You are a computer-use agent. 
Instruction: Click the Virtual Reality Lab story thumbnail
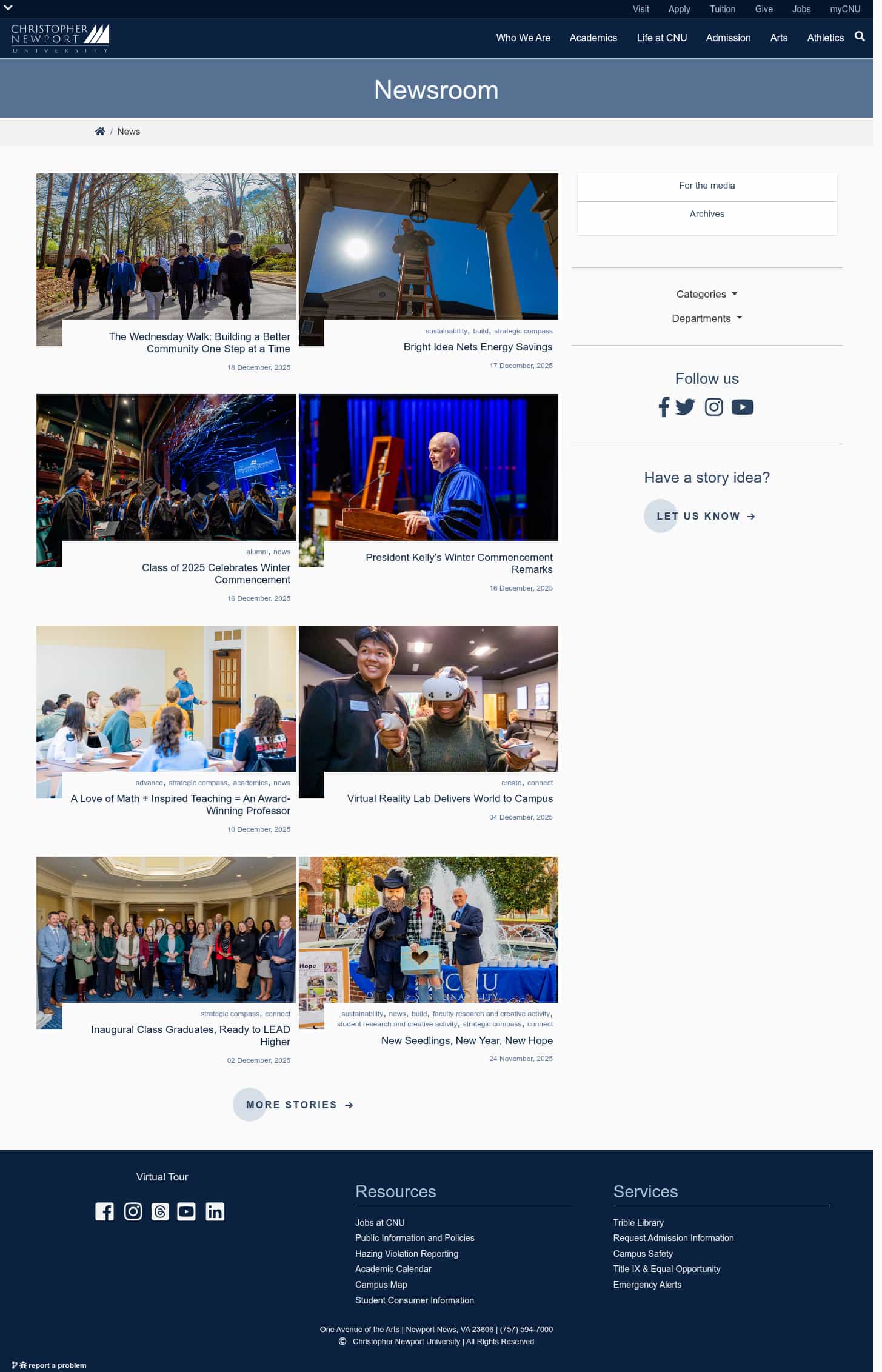pyautogui.click(x=428, y=700)
